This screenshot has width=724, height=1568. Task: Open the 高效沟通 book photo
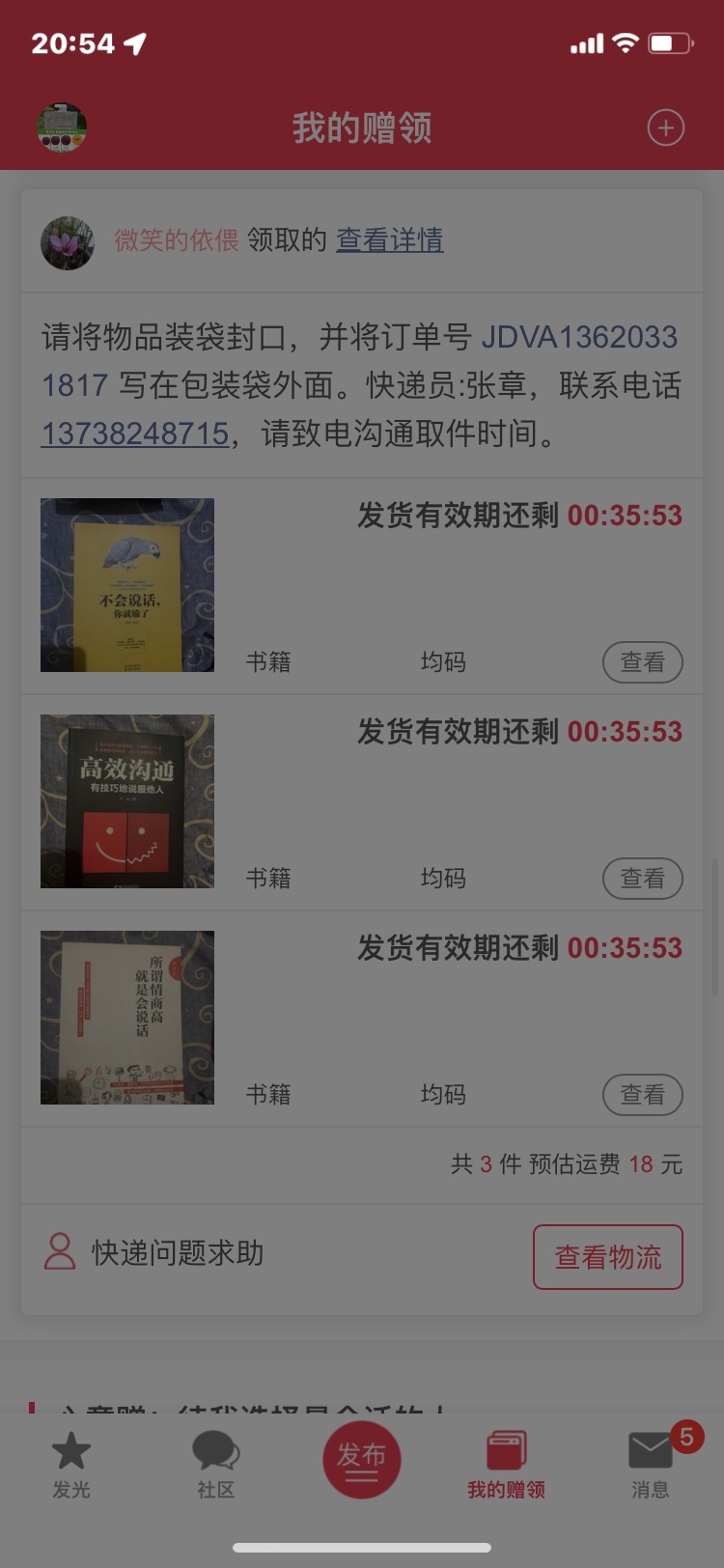127,801
